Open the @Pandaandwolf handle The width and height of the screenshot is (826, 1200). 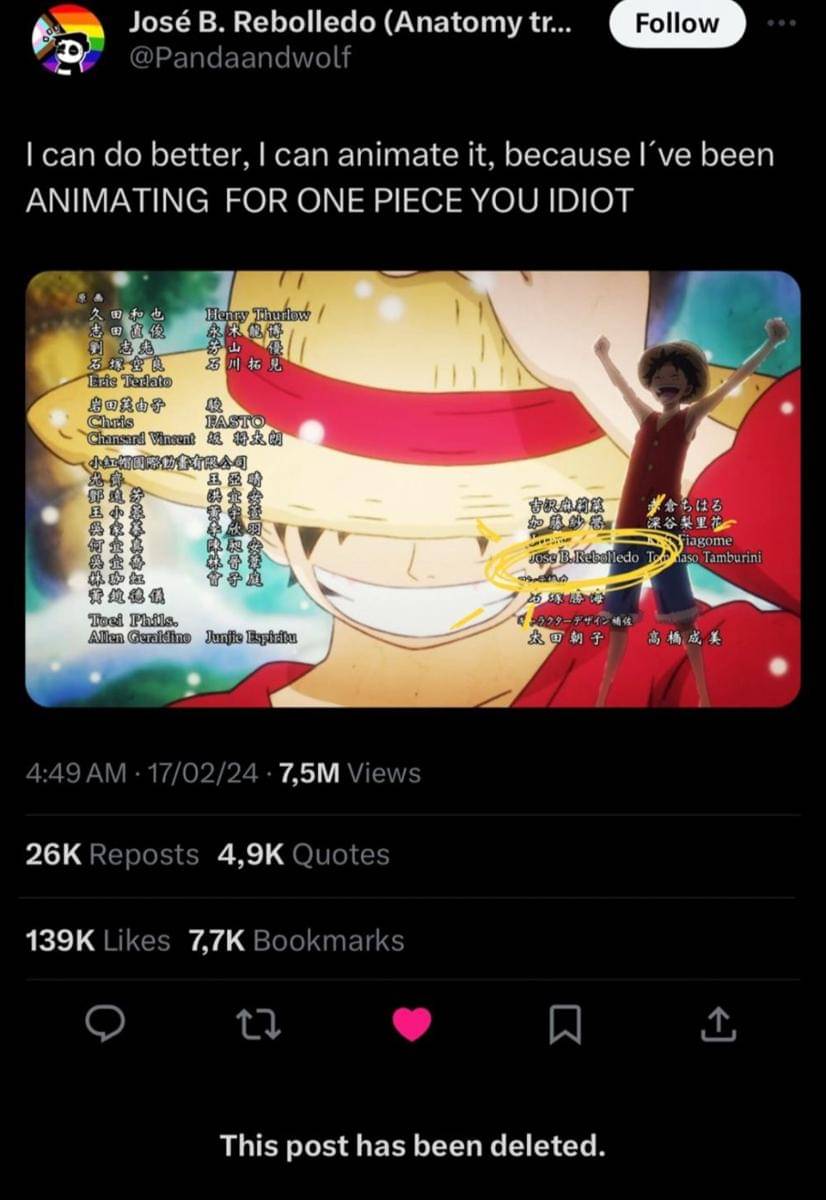point(239,57)
